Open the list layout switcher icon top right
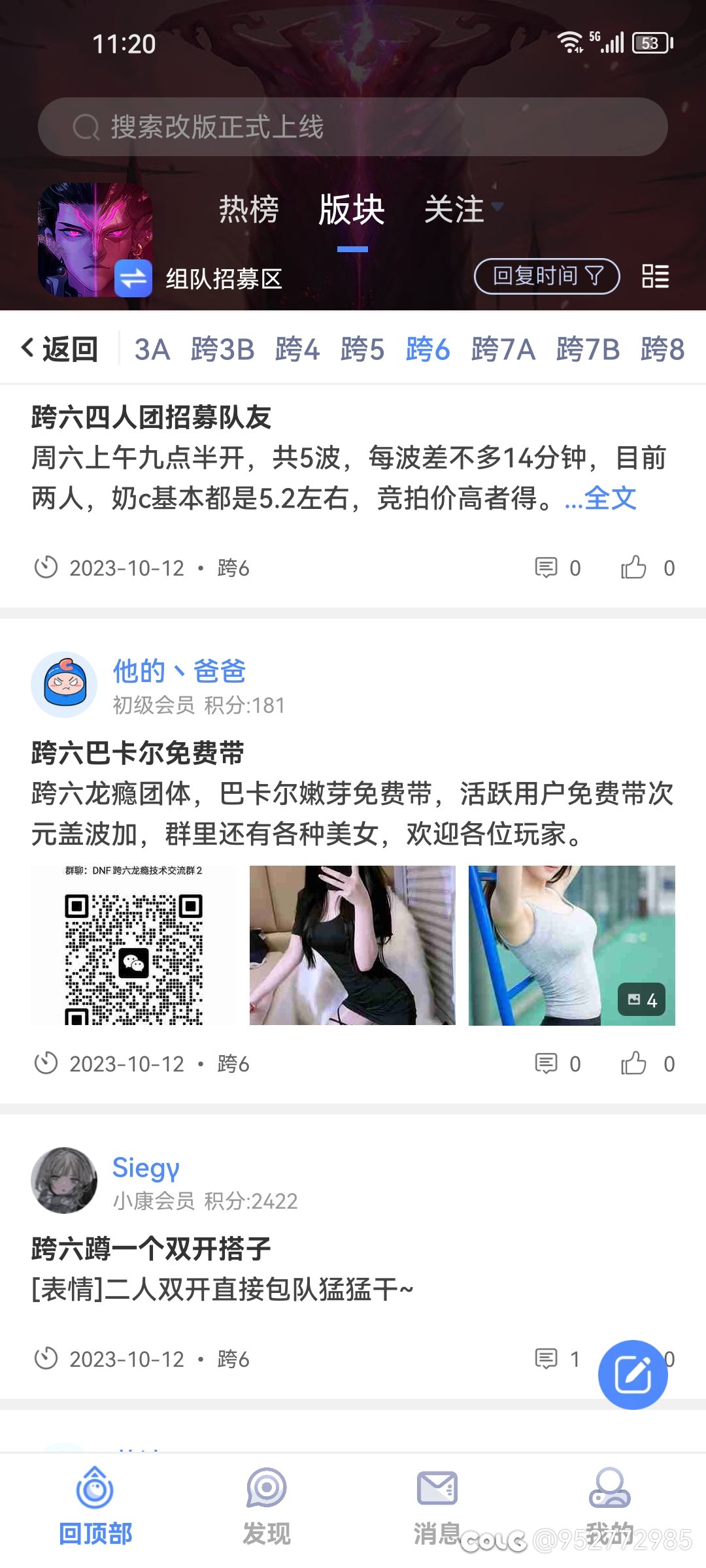The image size is (706, 1568). coord(656,277)
